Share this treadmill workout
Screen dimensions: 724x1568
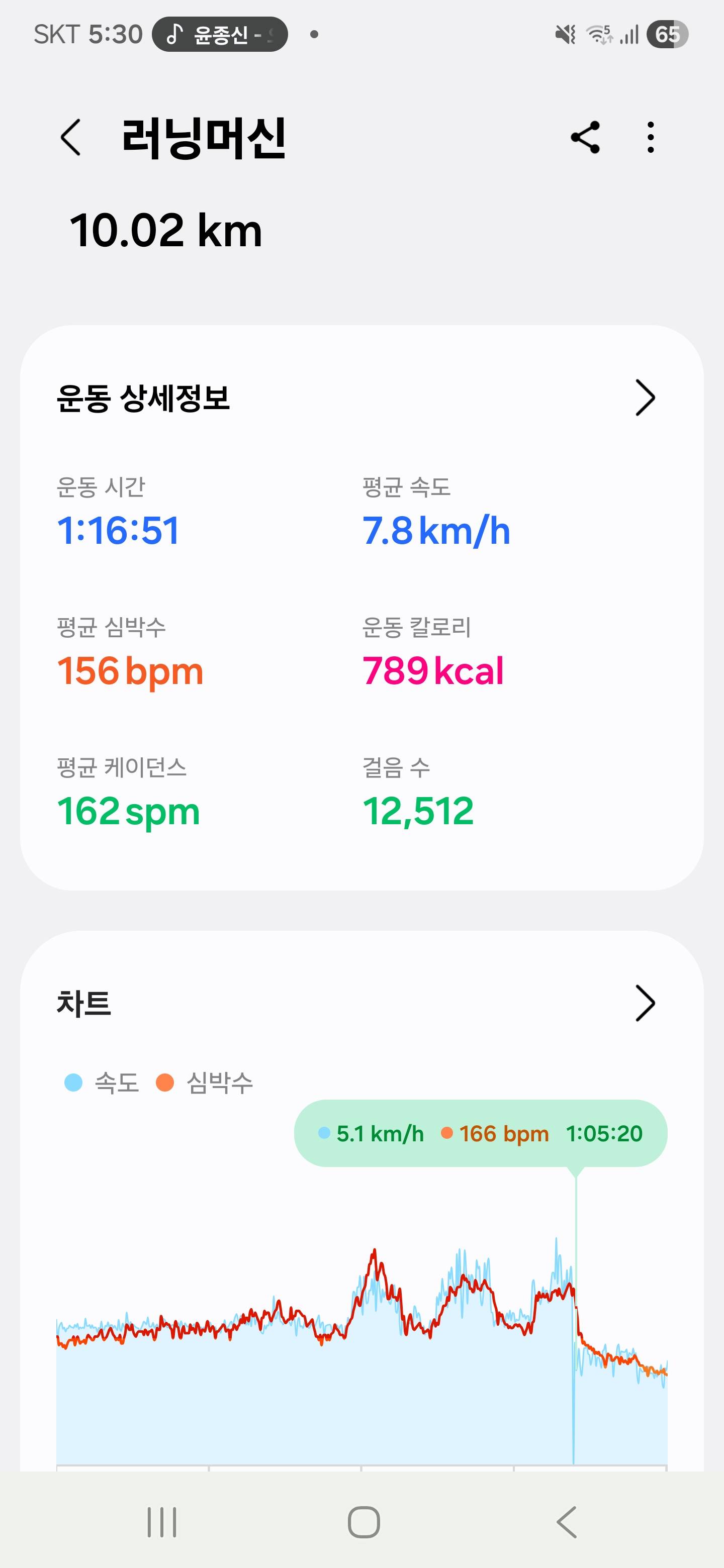click(585, 138)
